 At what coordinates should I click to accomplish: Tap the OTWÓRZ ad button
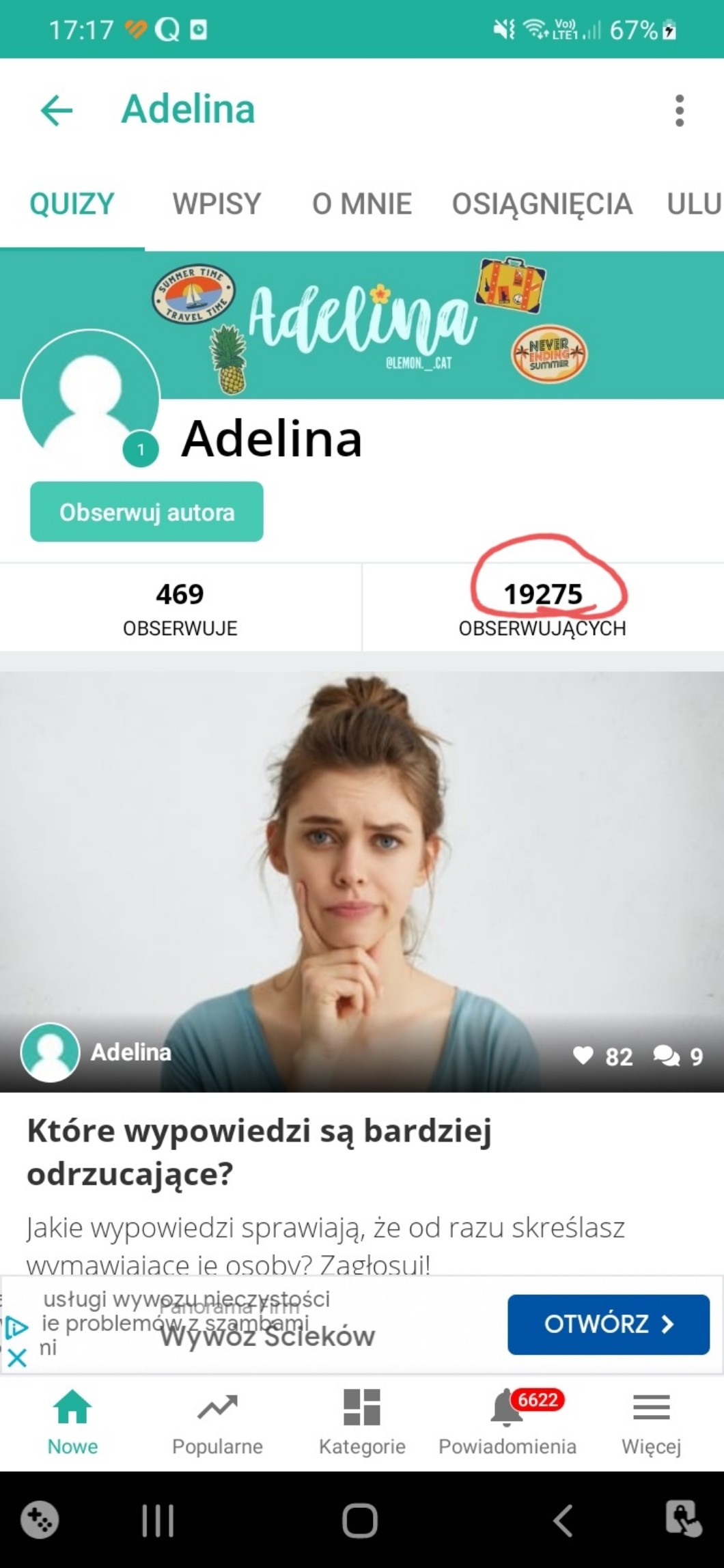coord(608,1324)
